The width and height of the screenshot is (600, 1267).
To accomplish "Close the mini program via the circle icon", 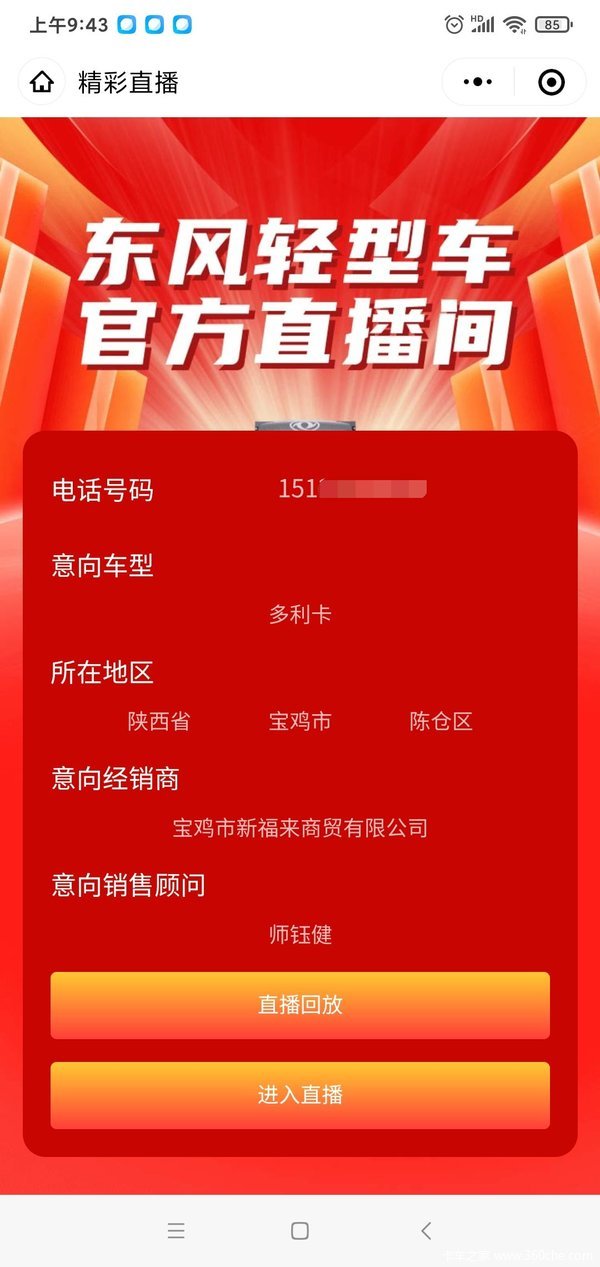I will click(x=551, y=83).
